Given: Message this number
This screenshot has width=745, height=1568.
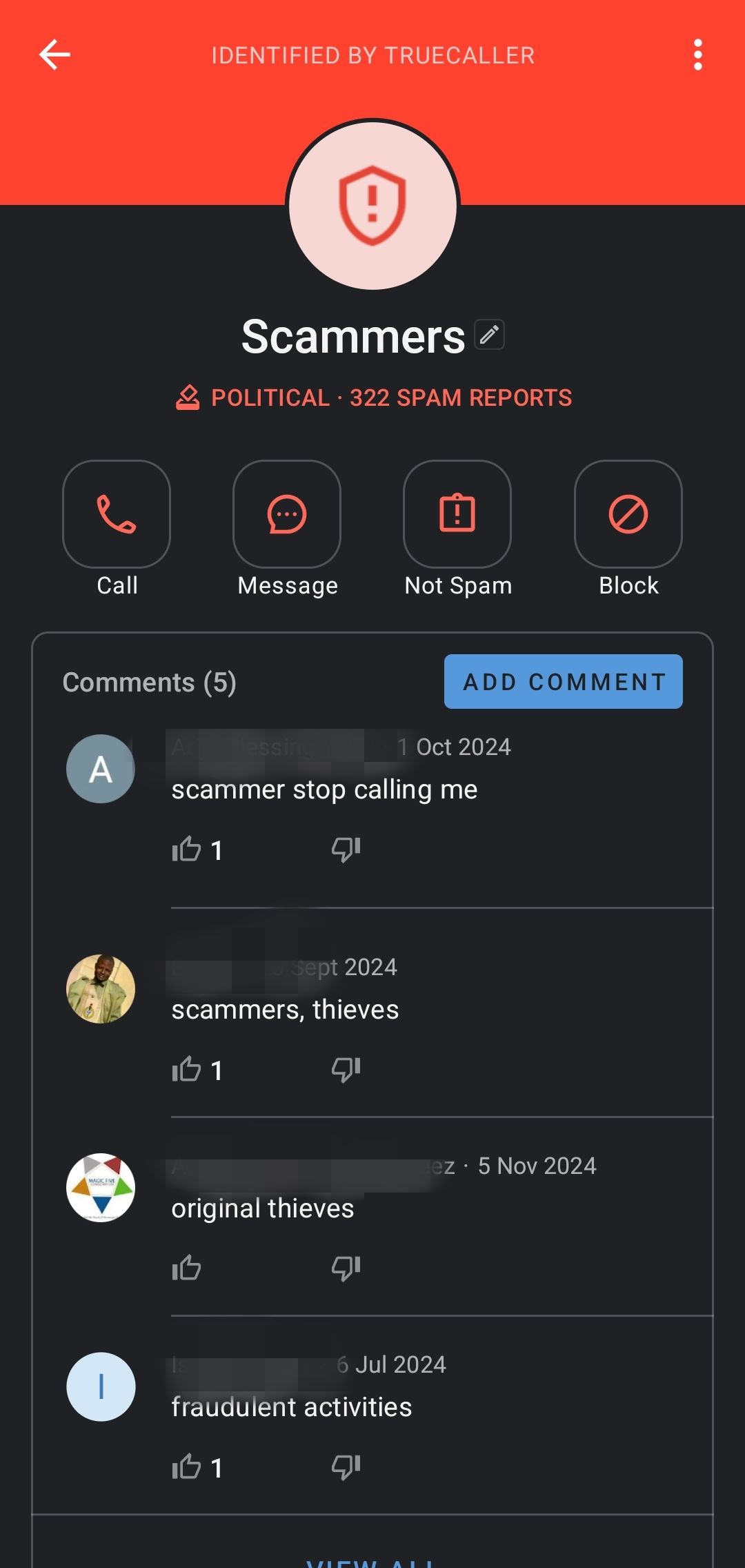Looking at the screenshot, I should 287,514.
